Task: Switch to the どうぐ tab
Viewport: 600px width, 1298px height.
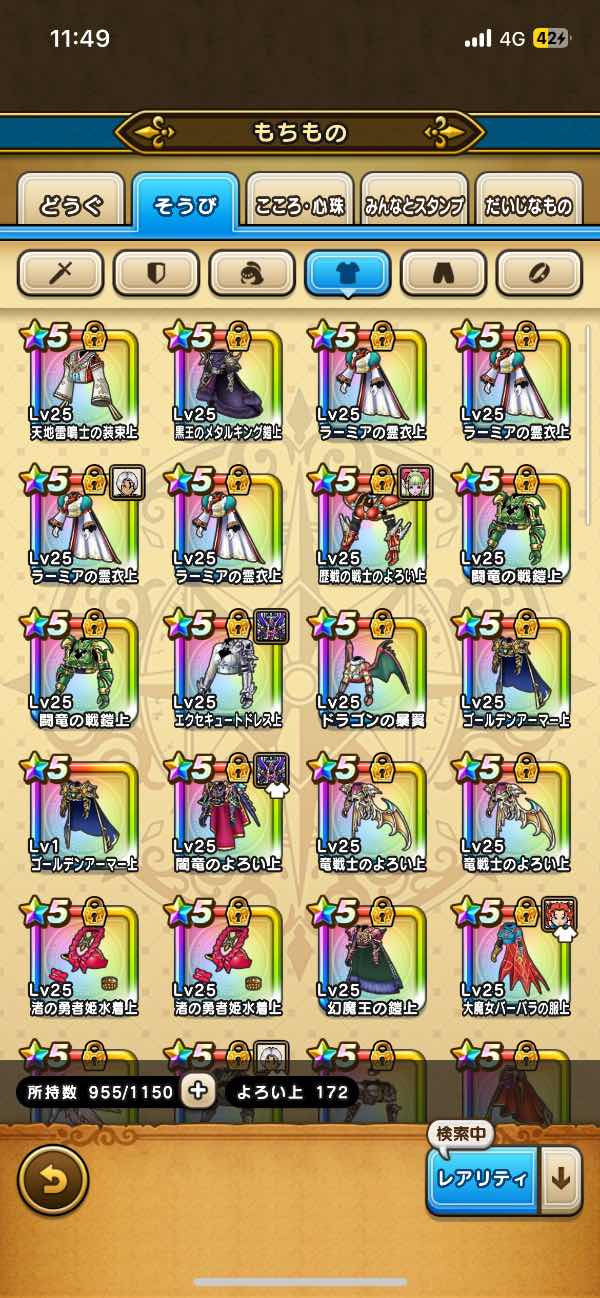Action: [x=71, y=206]
